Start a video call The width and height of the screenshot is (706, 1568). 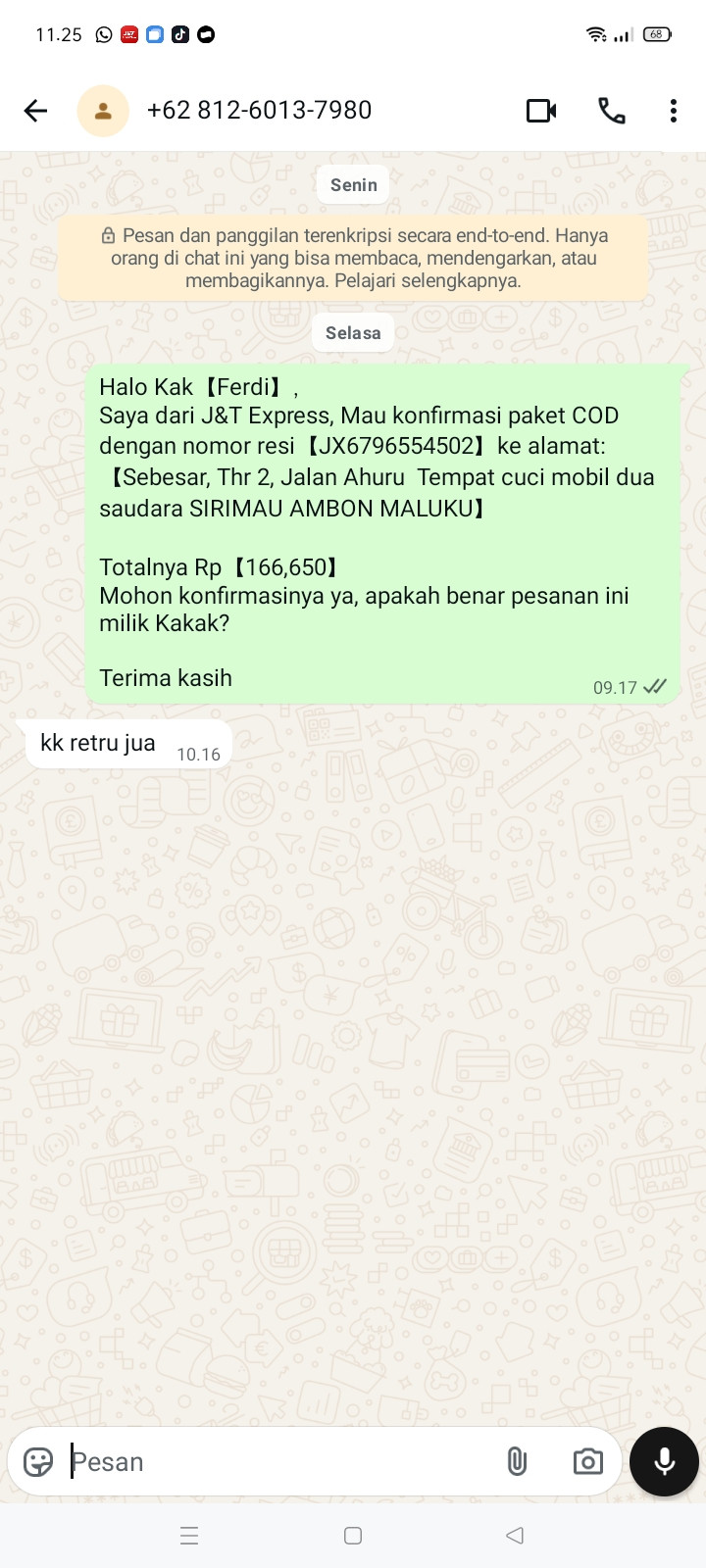click(541, 111)
